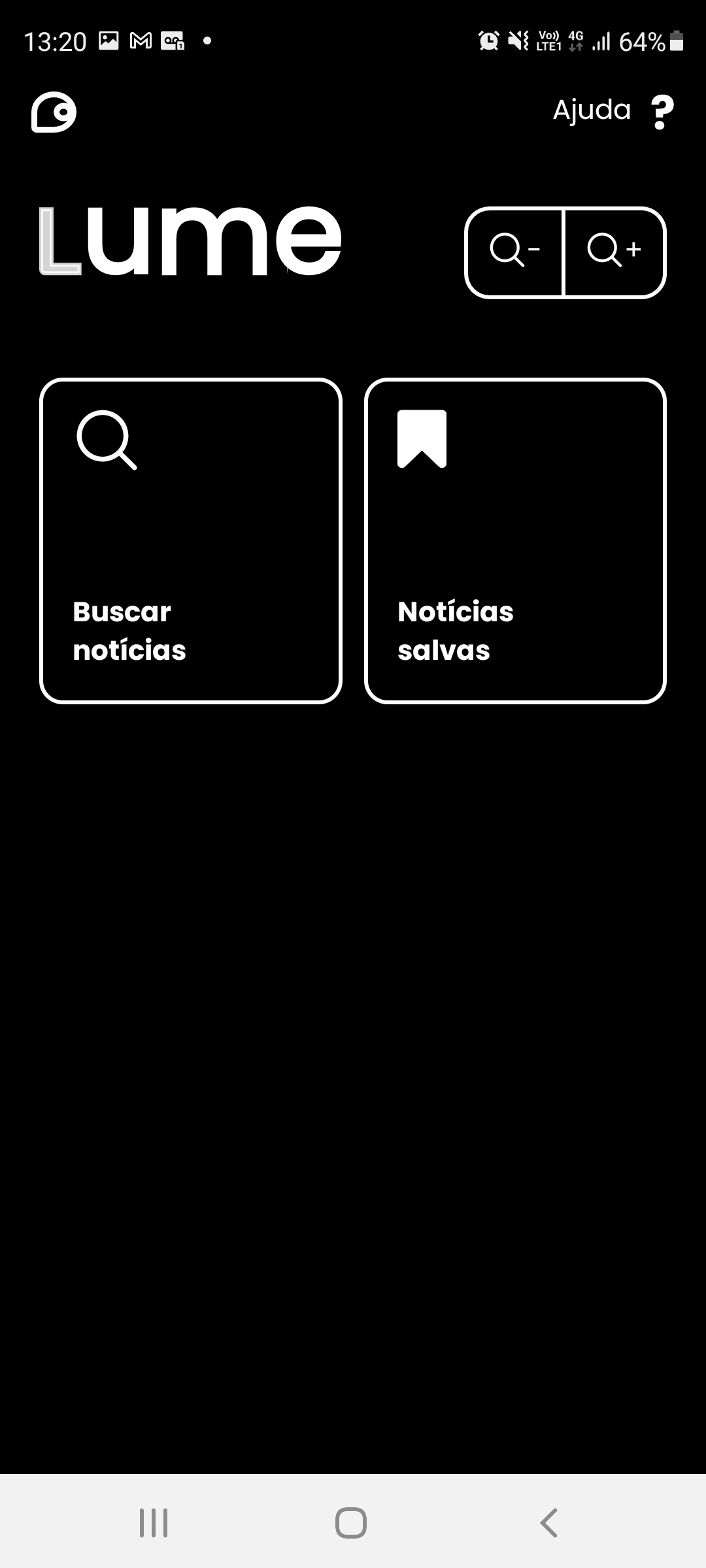Open the Buscar notícias card
This screenshot has height=1568, width=706.
point(191,541)
